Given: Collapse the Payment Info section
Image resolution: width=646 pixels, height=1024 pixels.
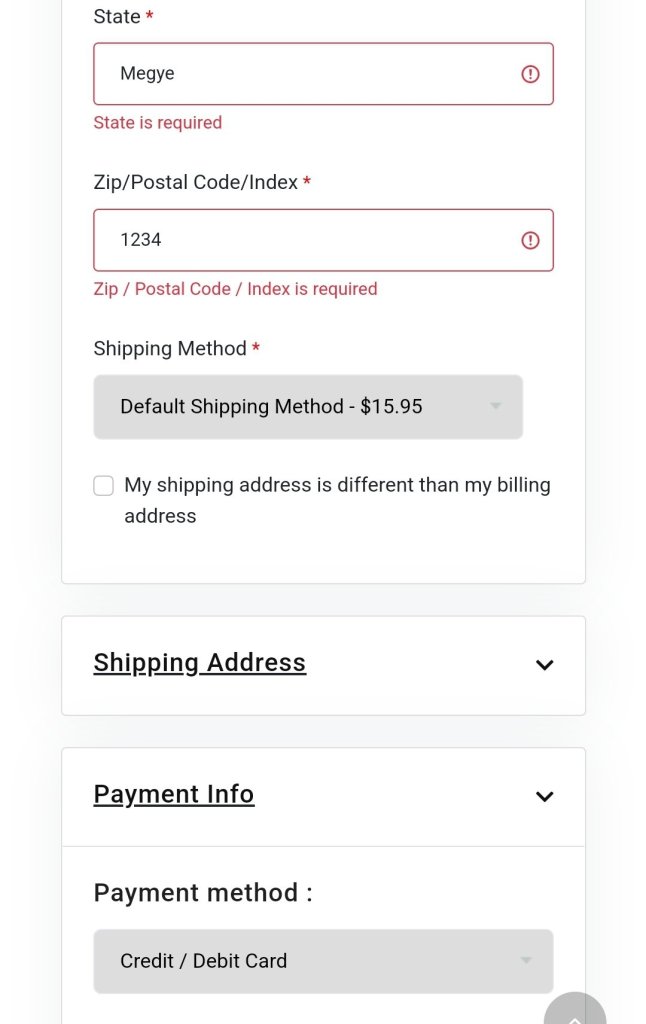Looking at the screenshot, I should 543,797.
